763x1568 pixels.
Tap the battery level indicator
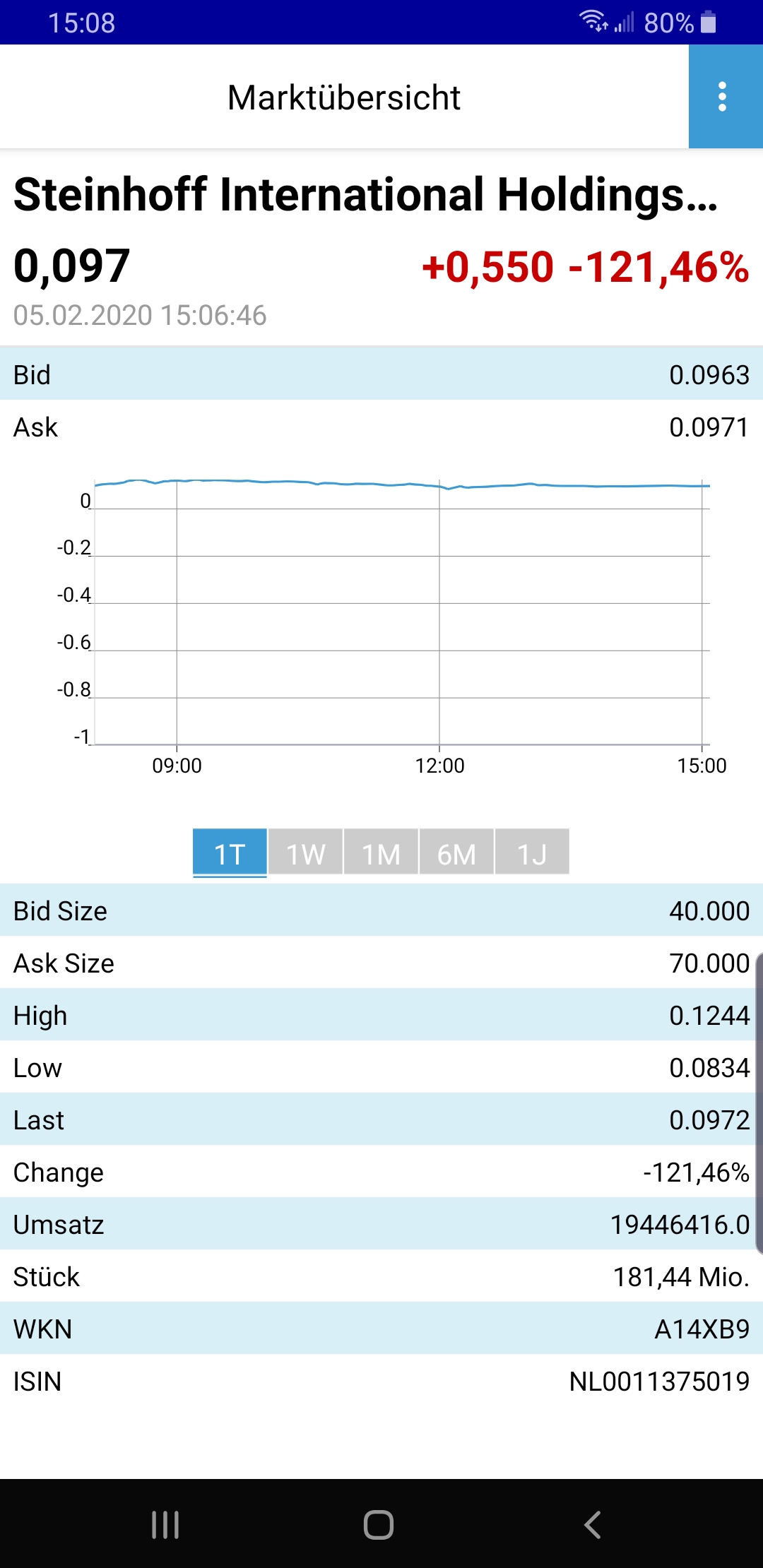[706, 23]
